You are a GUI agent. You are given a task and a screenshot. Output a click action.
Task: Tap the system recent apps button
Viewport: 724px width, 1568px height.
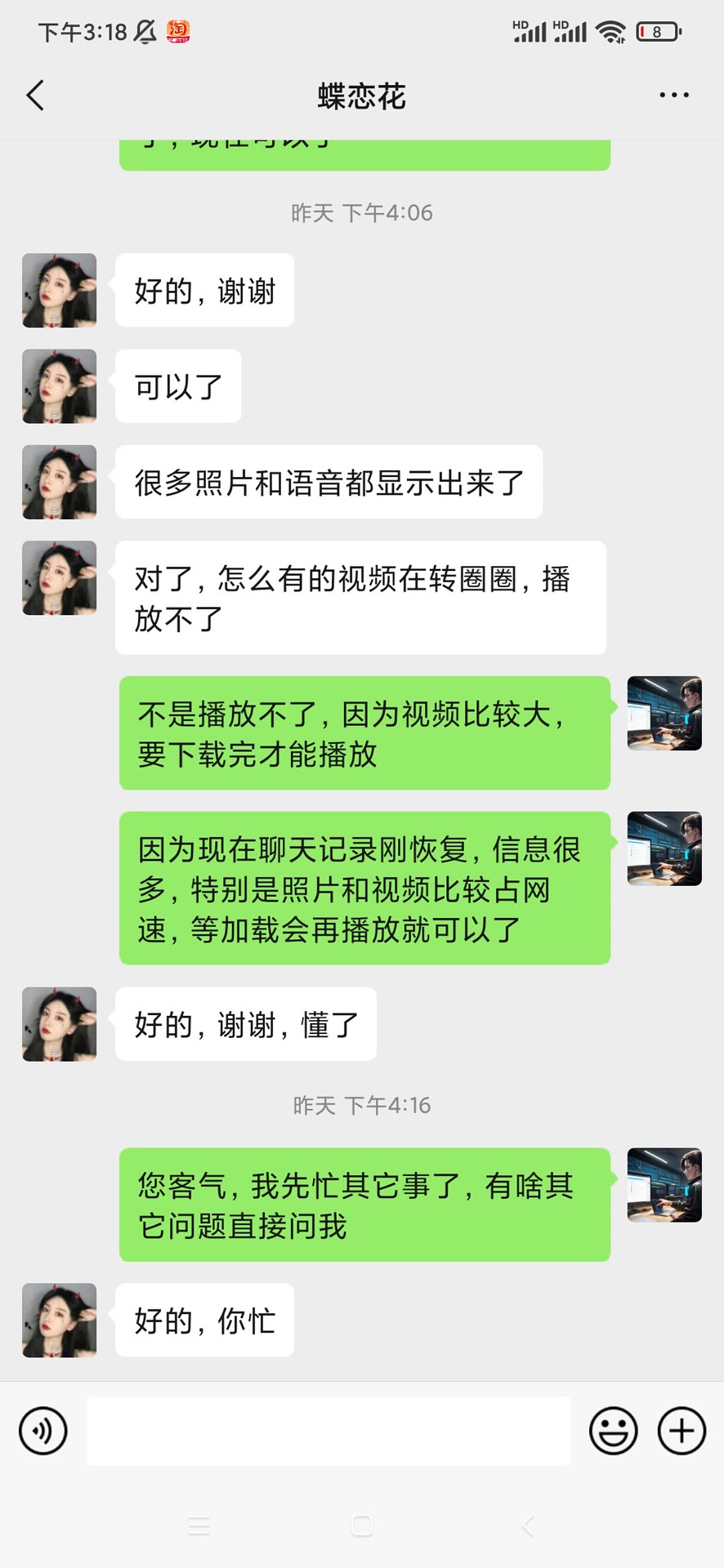[199, 1526]
